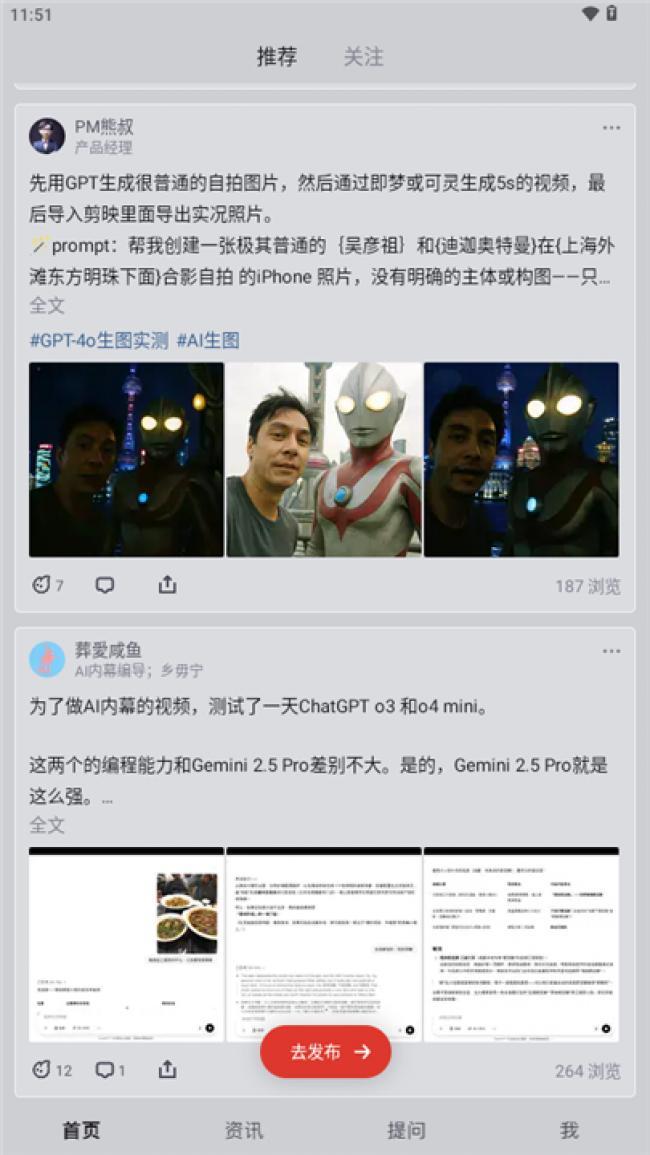Comment on PM熊叔's post
The width and height of the screenshot is (650, 1155).
pos(105,585)
